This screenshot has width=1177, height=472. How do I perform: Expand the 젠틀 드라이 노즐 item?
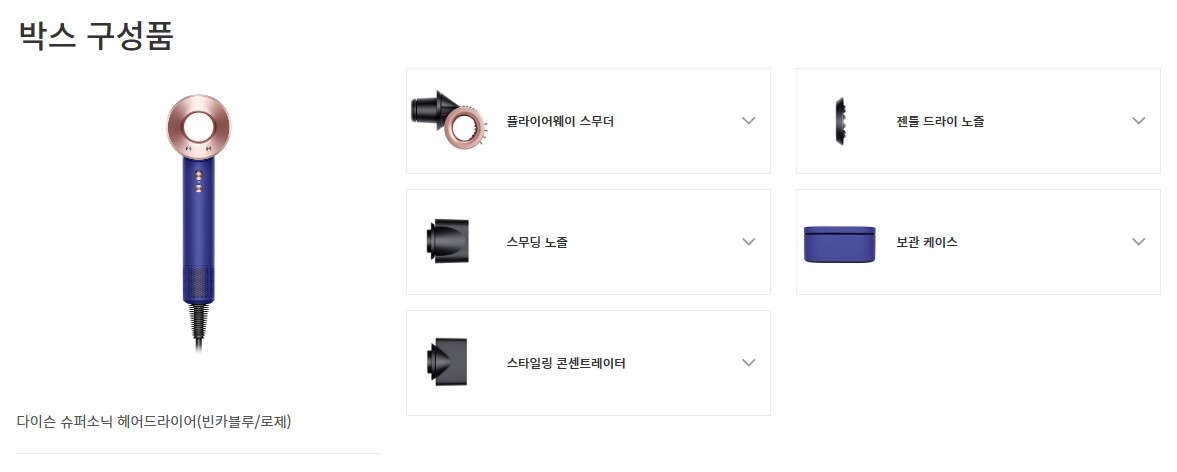coord(1138,121)
